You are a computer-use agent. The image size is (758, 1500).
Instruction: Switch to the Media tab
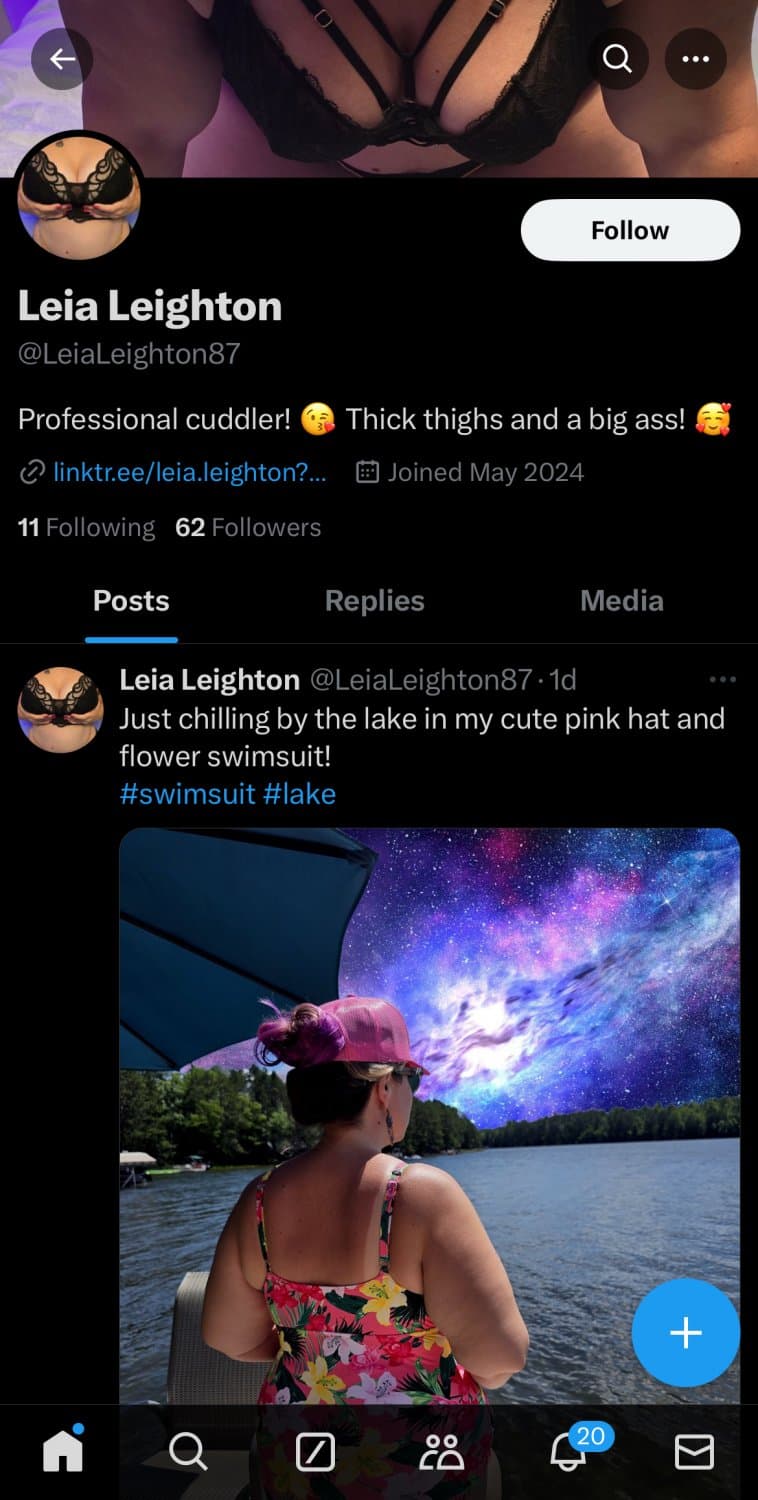[621, 600]
